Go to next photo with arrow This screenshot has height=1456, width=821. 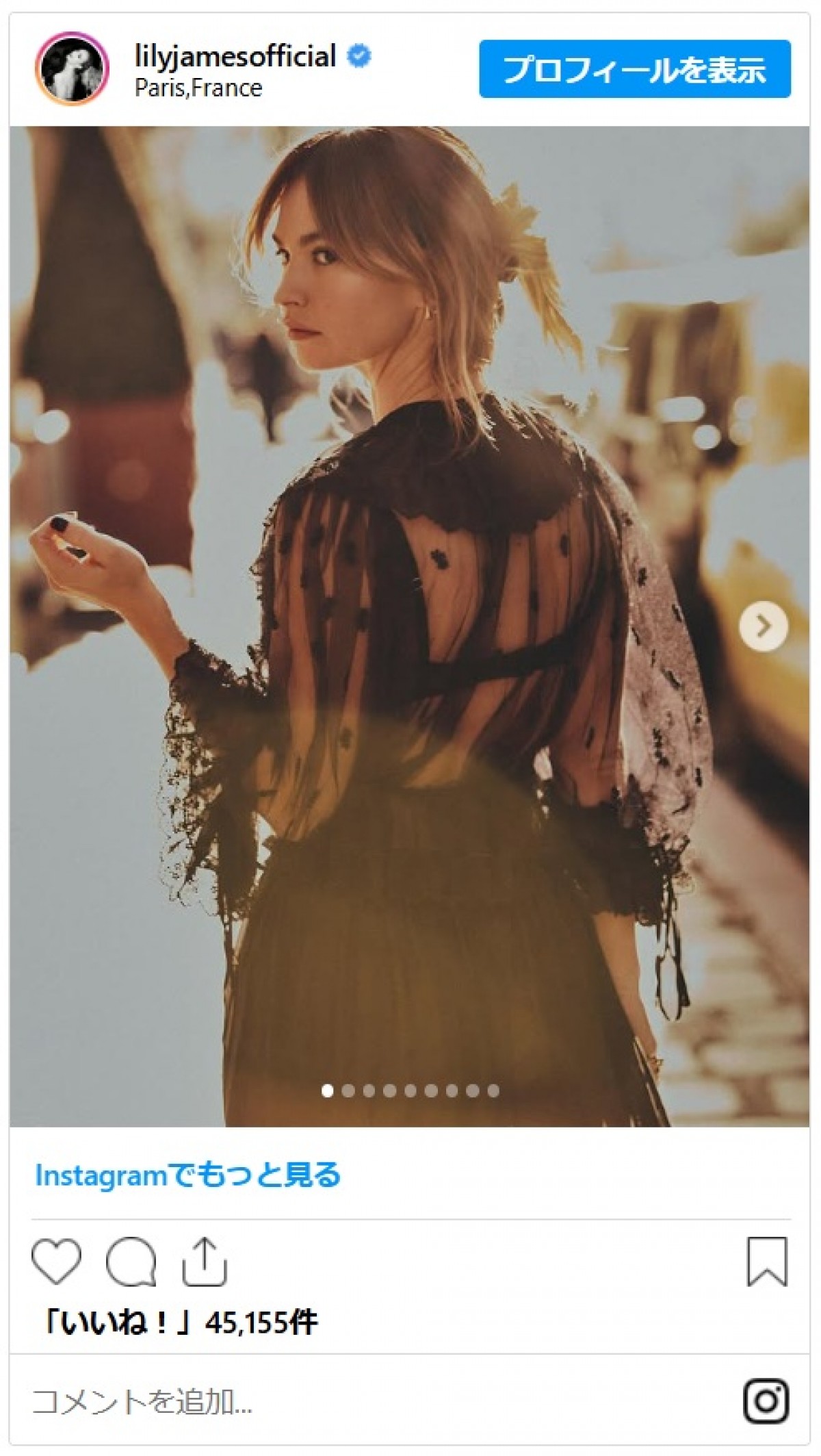click(763, 626)
